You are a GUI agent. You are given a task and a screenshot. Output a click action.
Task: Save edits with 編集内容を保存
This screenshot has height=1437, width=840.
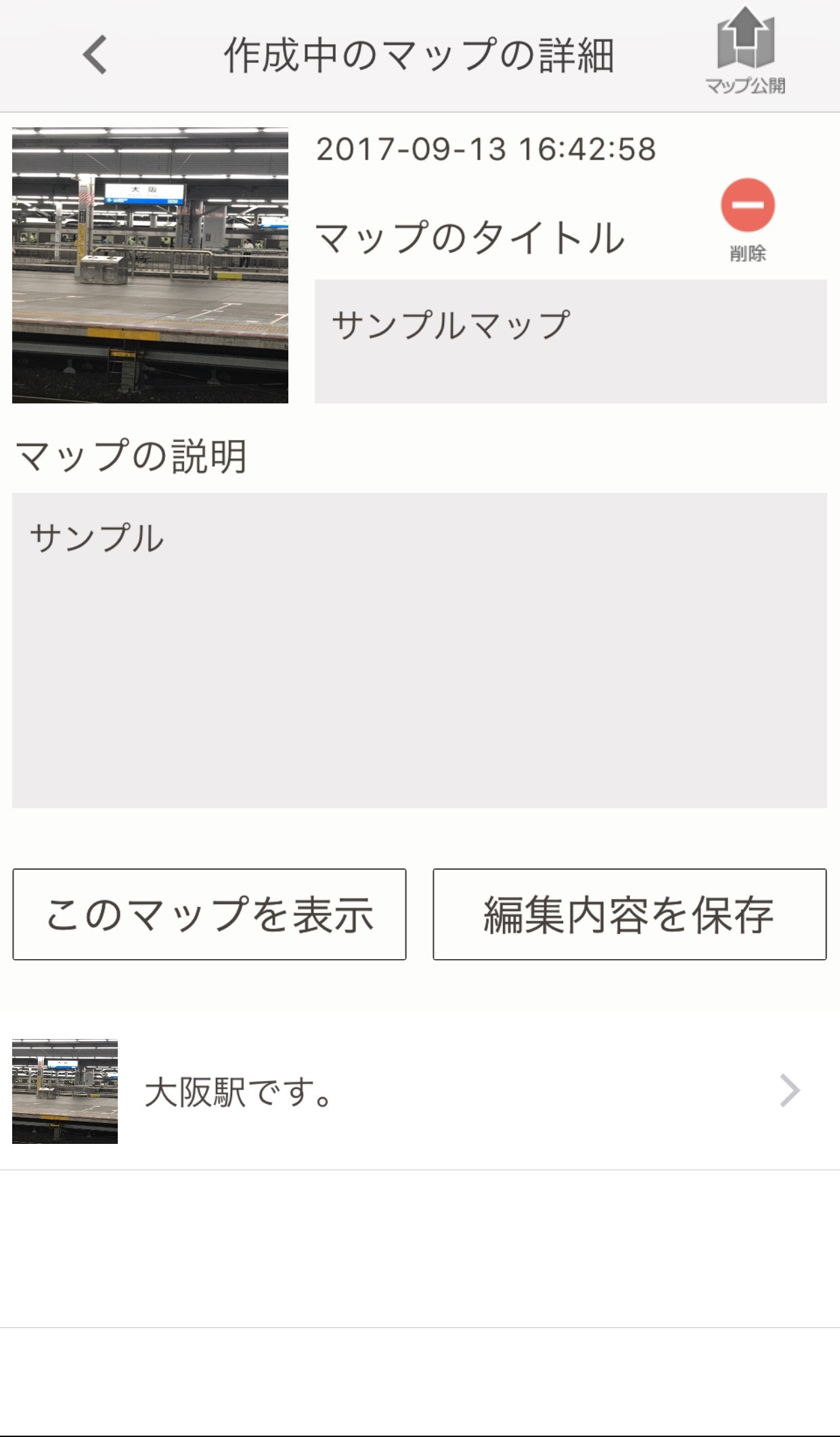pyautogui.click(x=629, y=914)
